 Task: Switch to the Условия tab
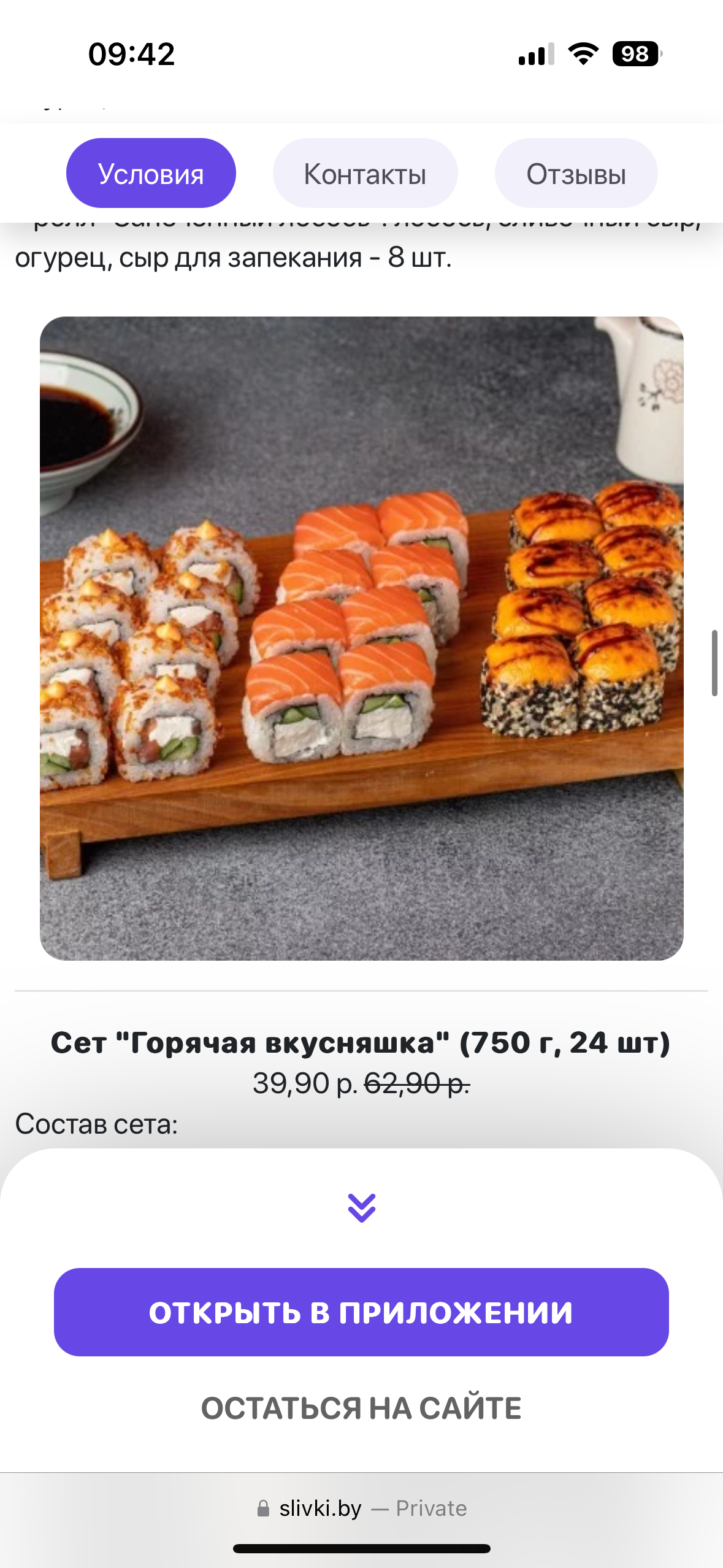click(151, 174)
